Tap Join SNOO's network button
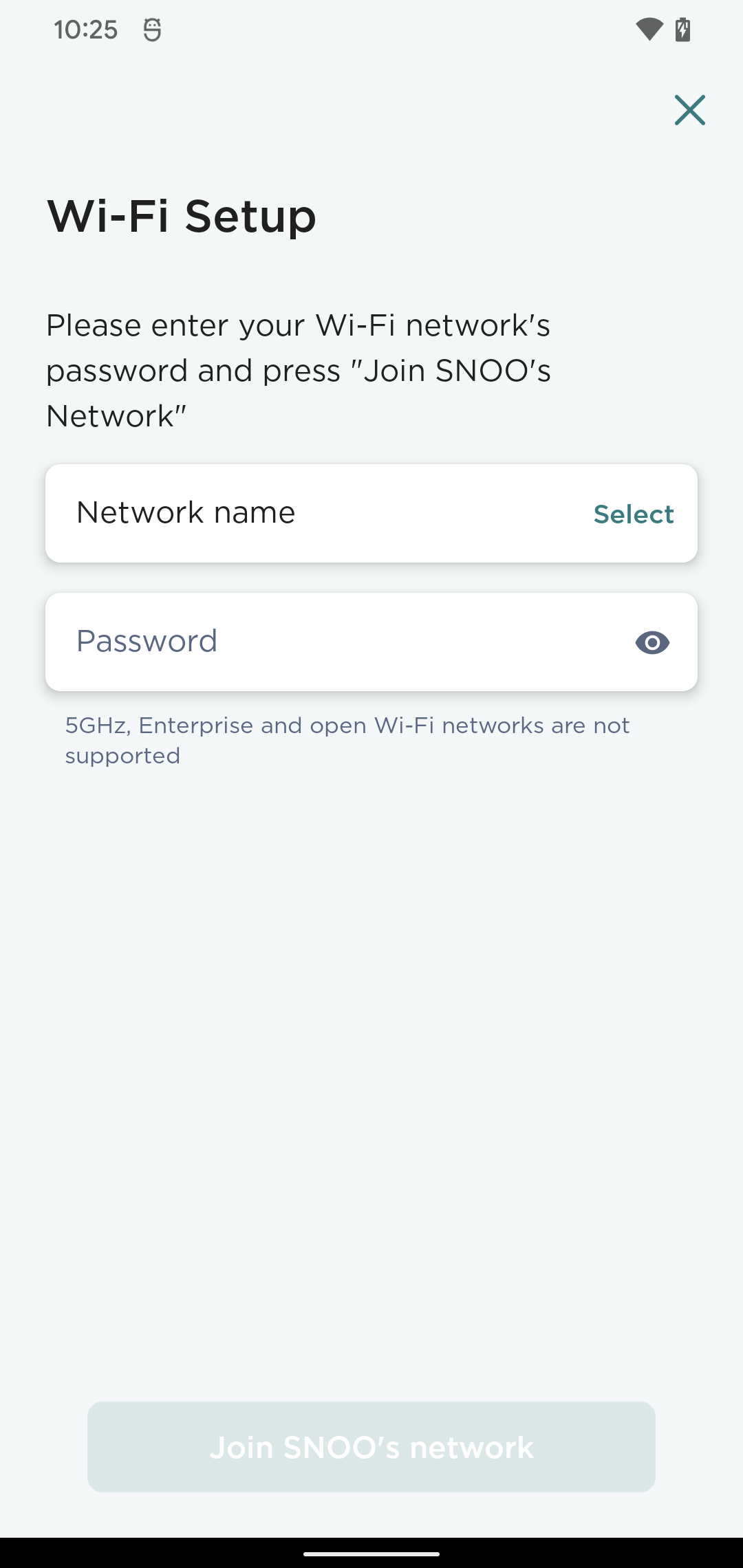The width and height of the screenshot is (743, 1568). pos(371,1447)
